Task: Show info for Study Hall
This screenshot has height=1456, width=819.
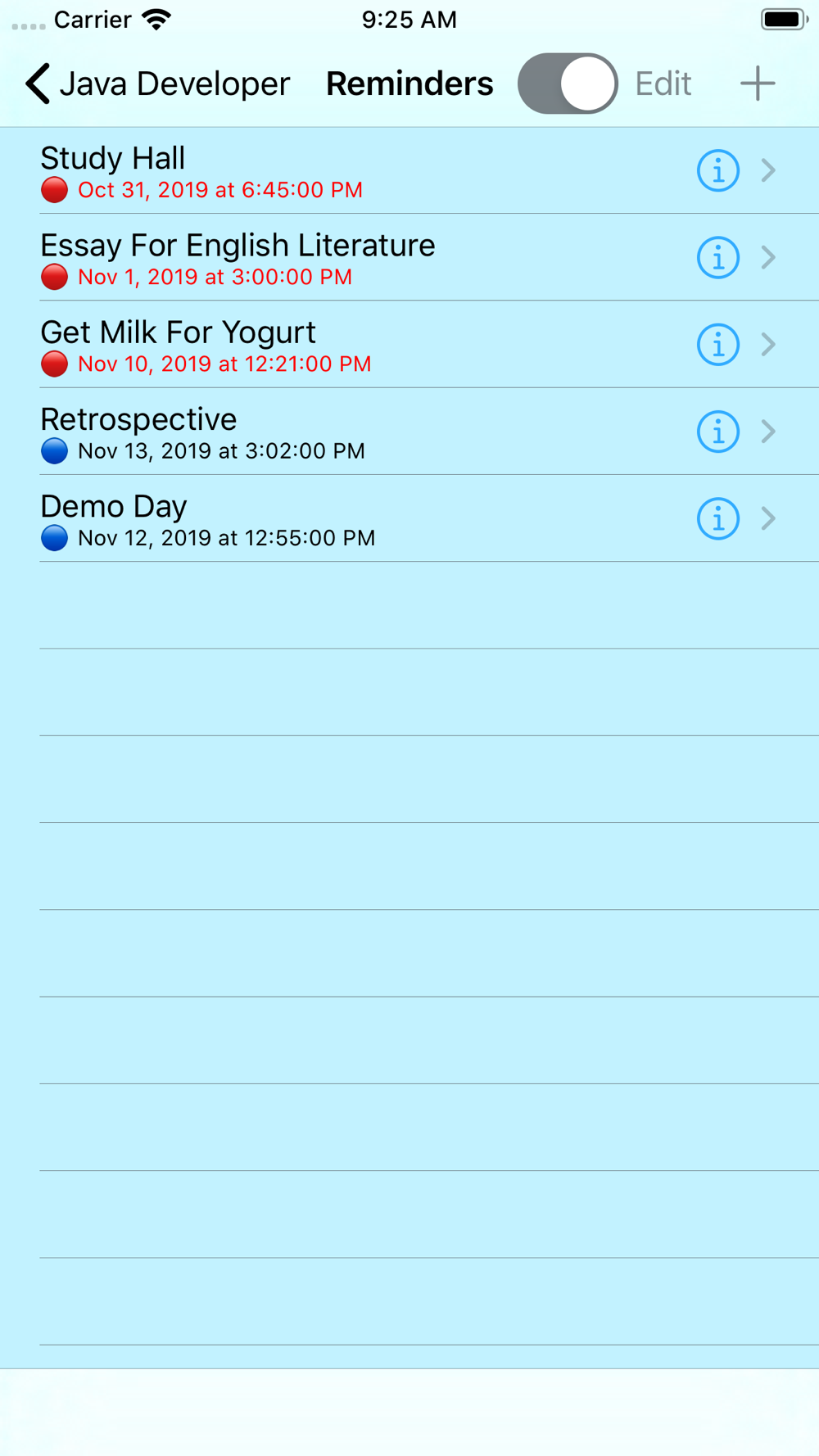Action: pyautogui.click(x=718, y=170)
